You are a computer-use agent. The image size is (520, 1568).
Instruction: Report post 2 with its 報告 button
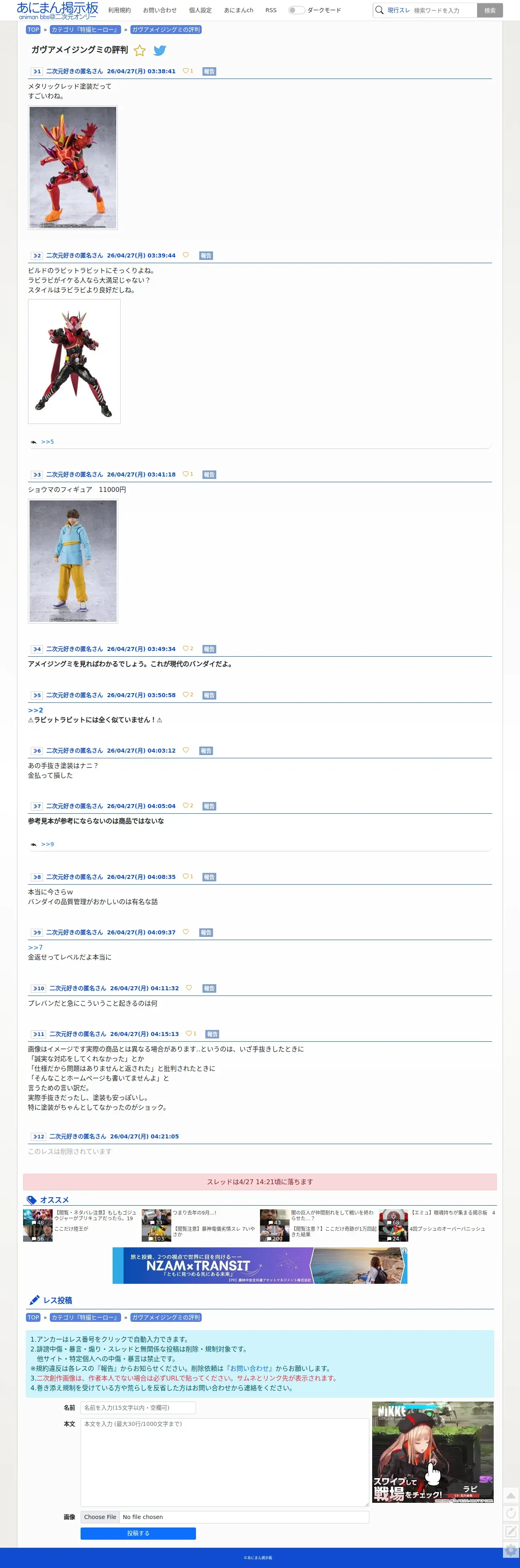click(x=207, y=255)
